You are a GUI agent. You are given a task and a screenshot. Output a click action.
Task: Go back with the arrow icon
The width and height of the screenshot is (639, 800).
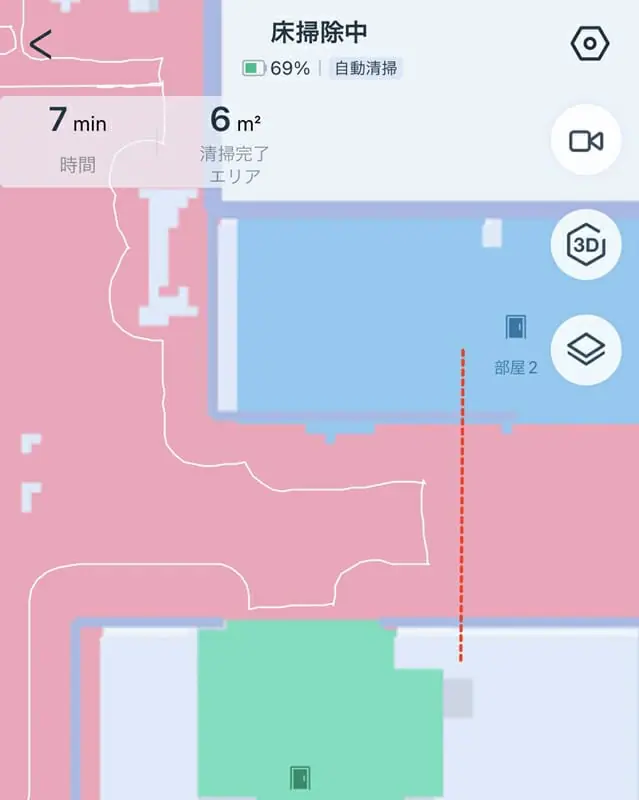coord(40,45)
